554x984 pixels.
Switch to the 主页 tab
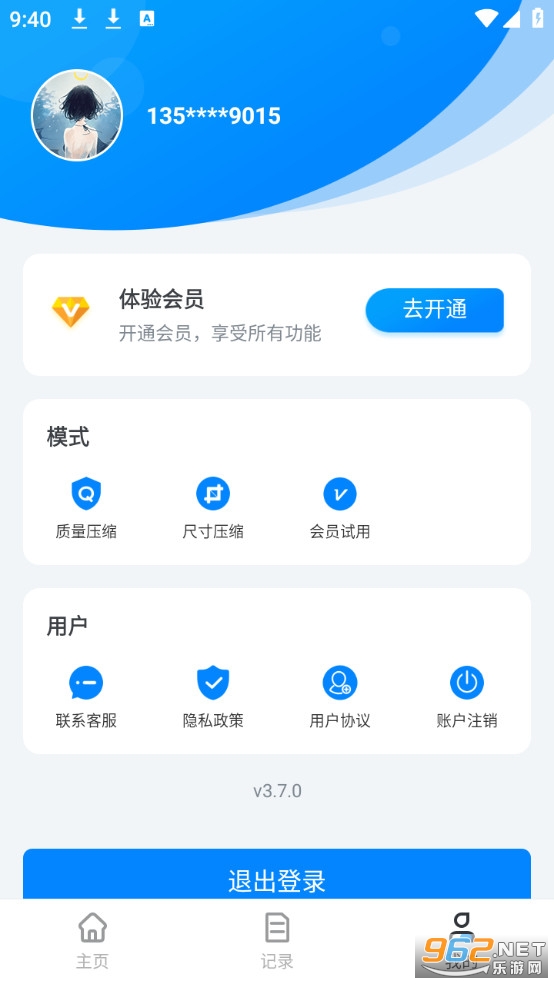(x=92, y=941)
